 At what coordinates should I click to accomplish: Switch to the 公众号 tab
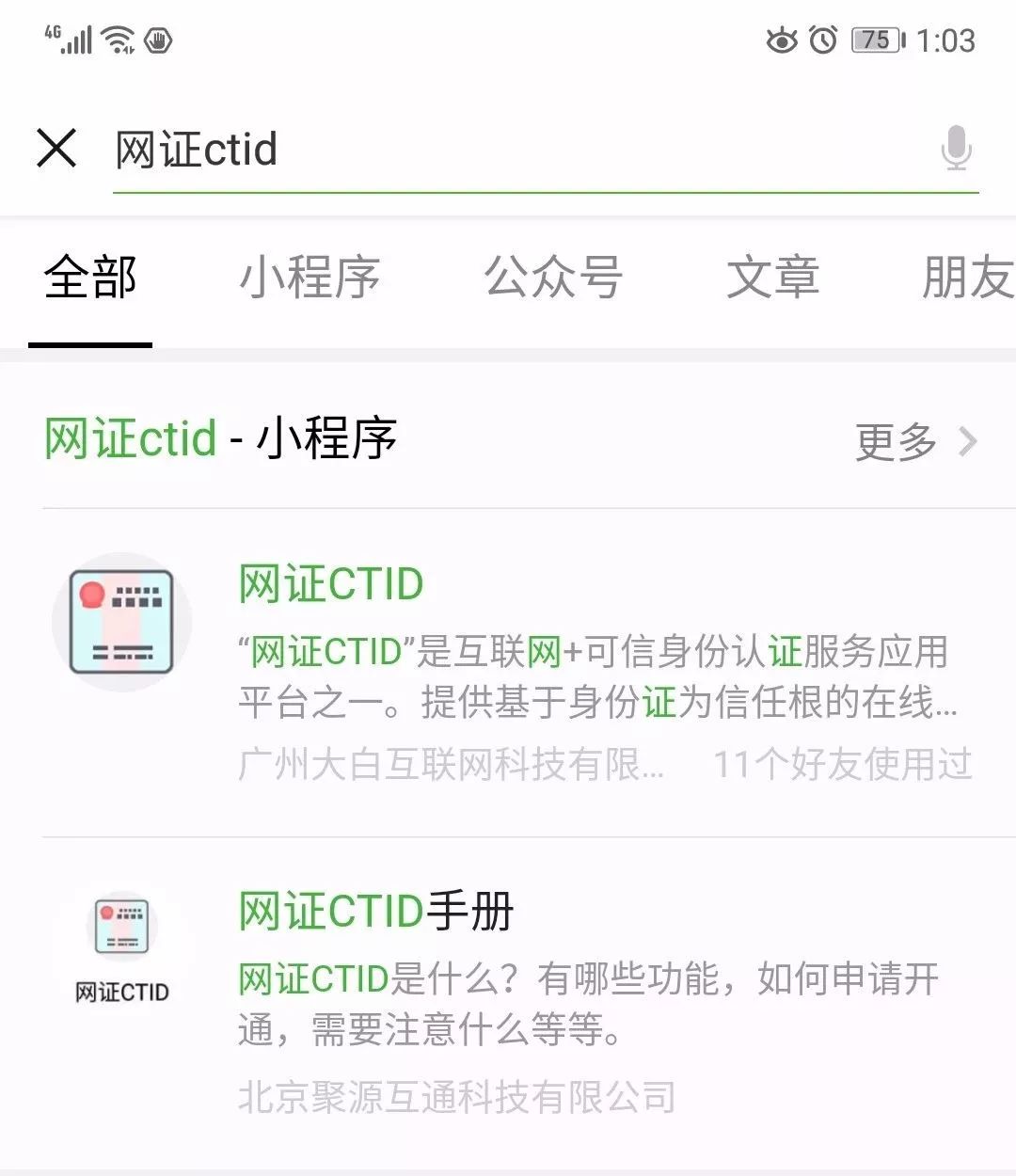tap(553, 278)
